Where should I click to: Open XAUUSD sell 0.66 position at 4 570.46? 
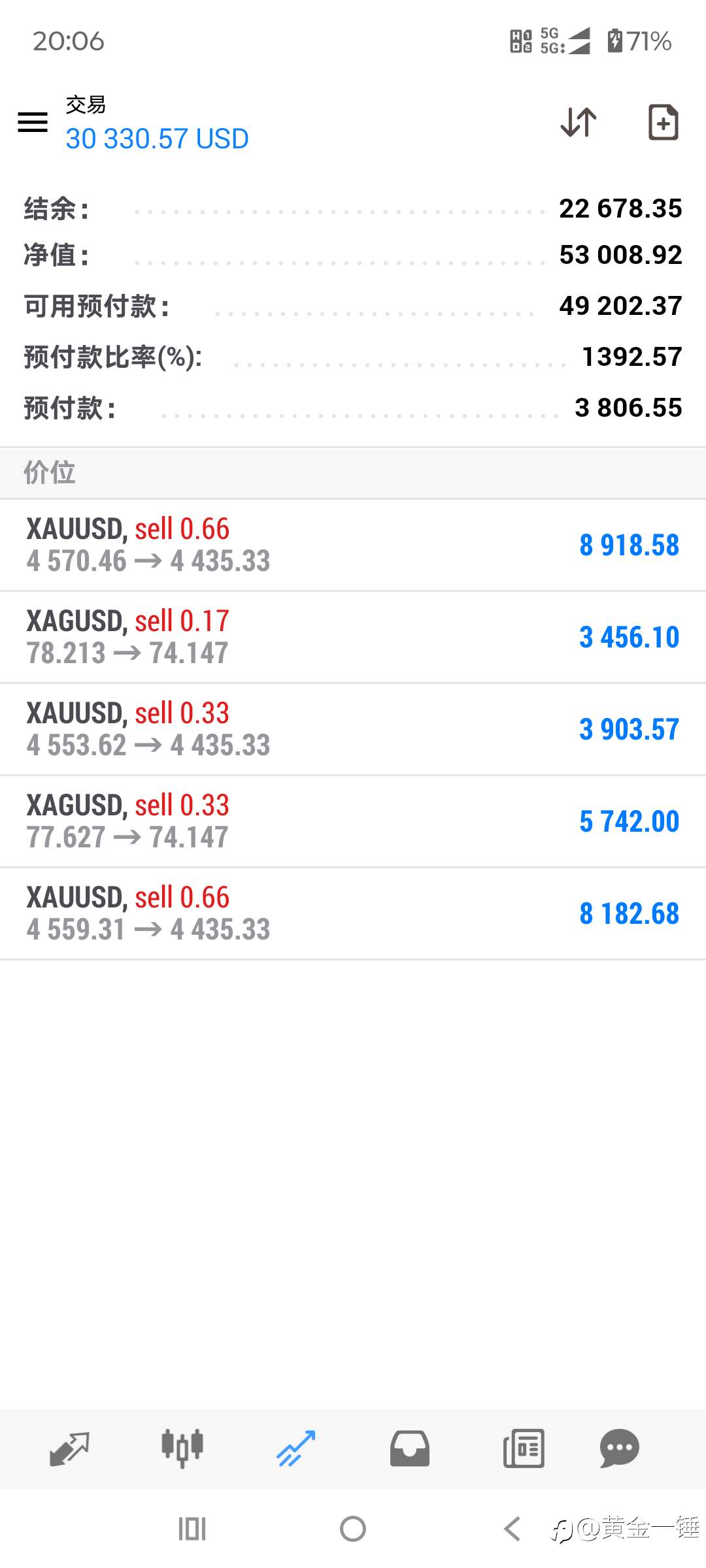click(x=353, y=546)
